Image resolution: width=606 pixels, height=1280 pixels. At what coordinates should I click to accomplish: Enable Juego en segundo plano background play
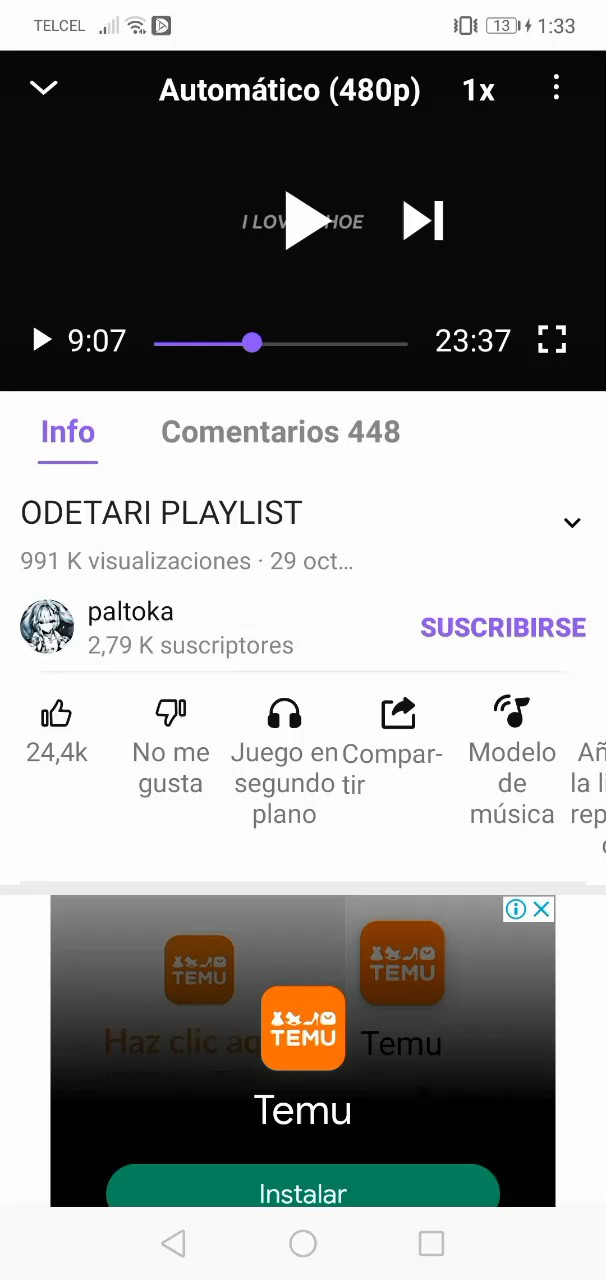pos(284,760)
